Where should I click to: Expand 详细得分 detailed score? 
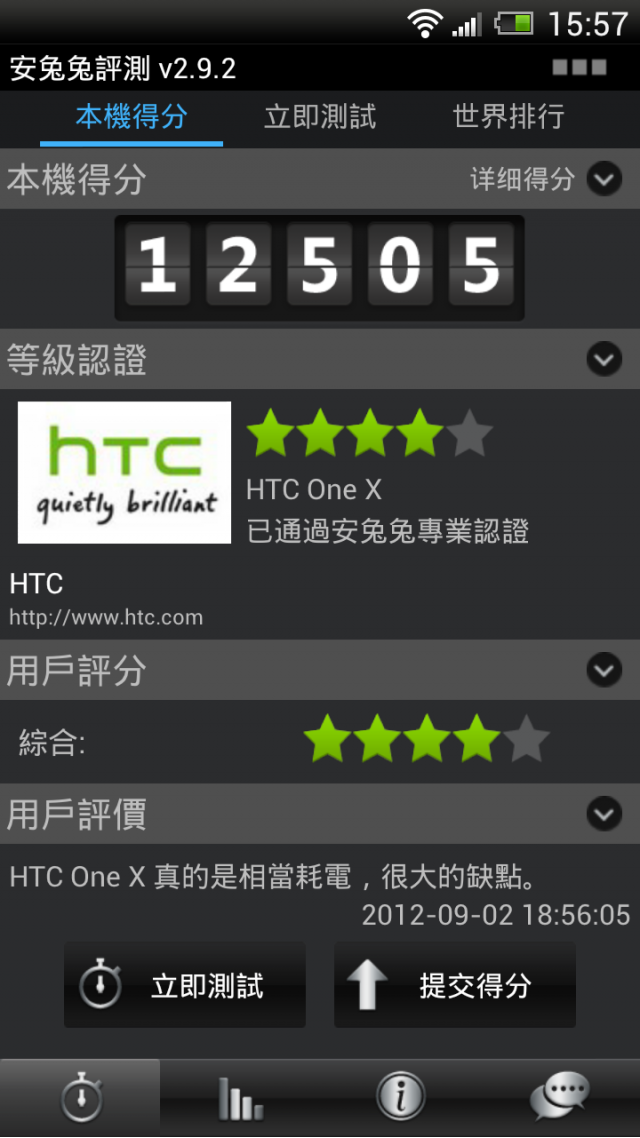[x=603, y=179]
